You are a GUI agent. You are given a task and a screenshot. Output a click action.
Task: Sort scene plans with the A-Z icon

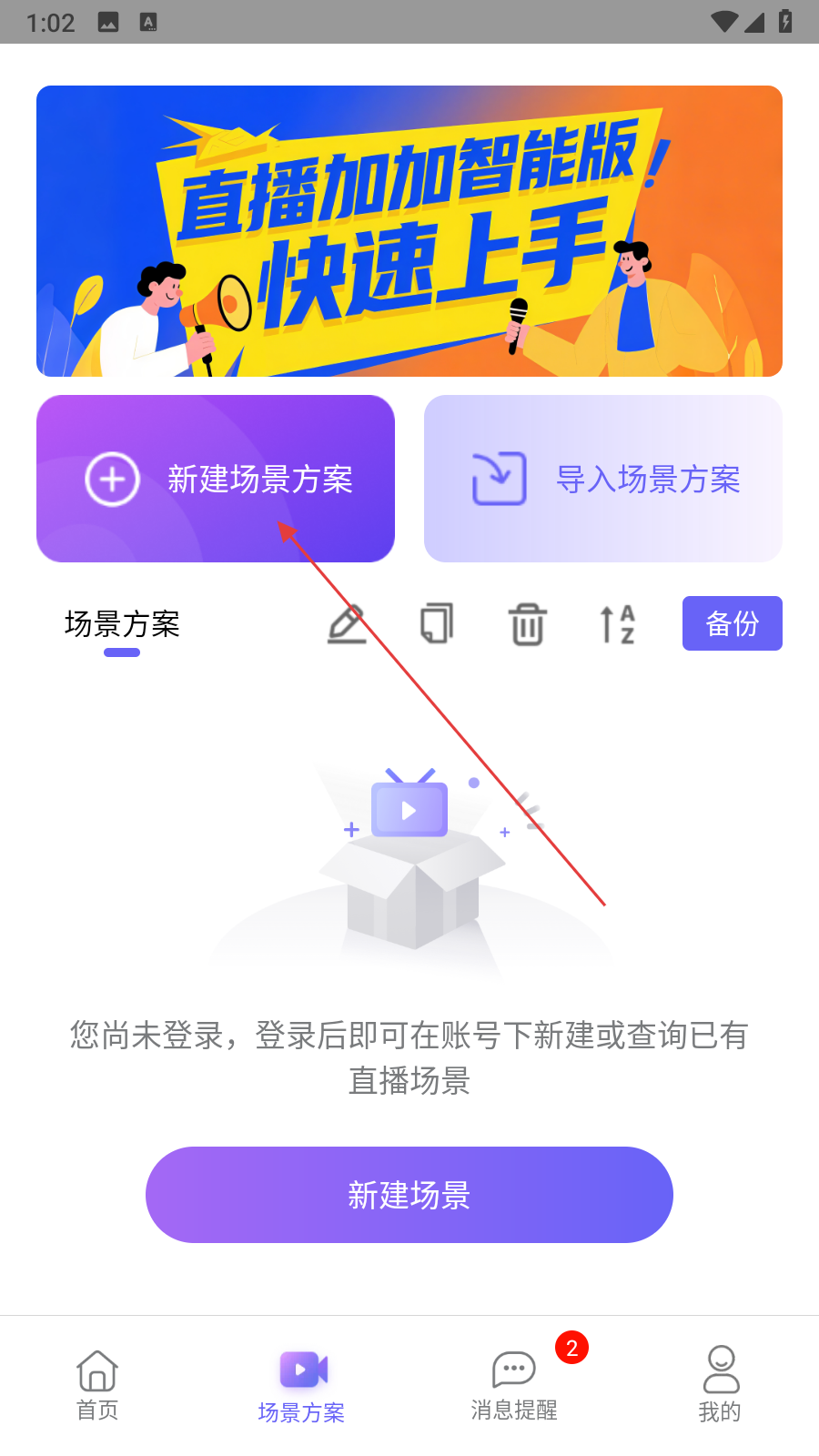tap(617, 624)
